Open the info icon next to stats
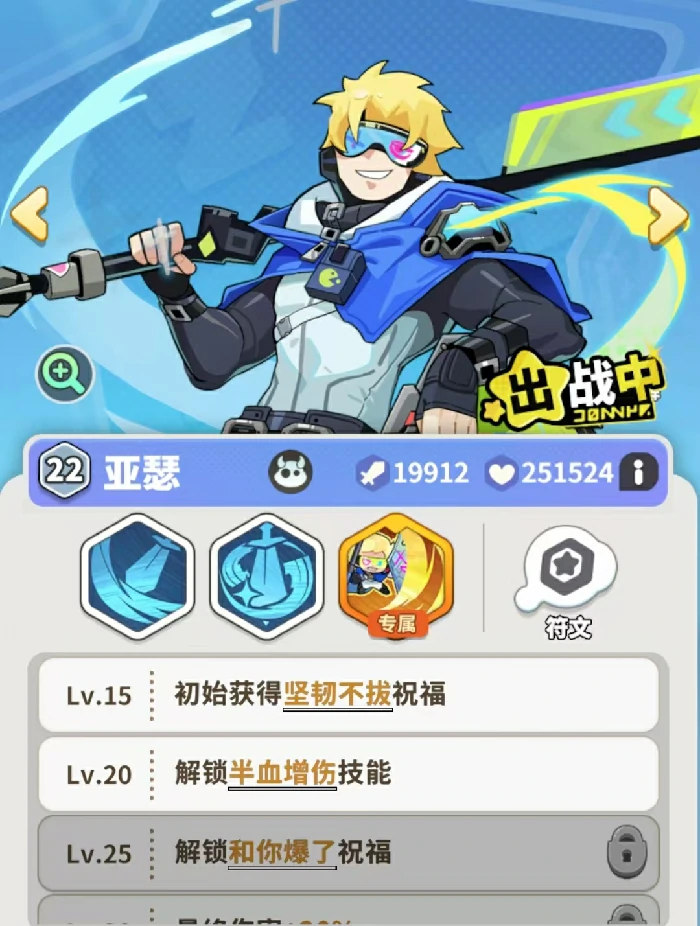 point(638,472)
